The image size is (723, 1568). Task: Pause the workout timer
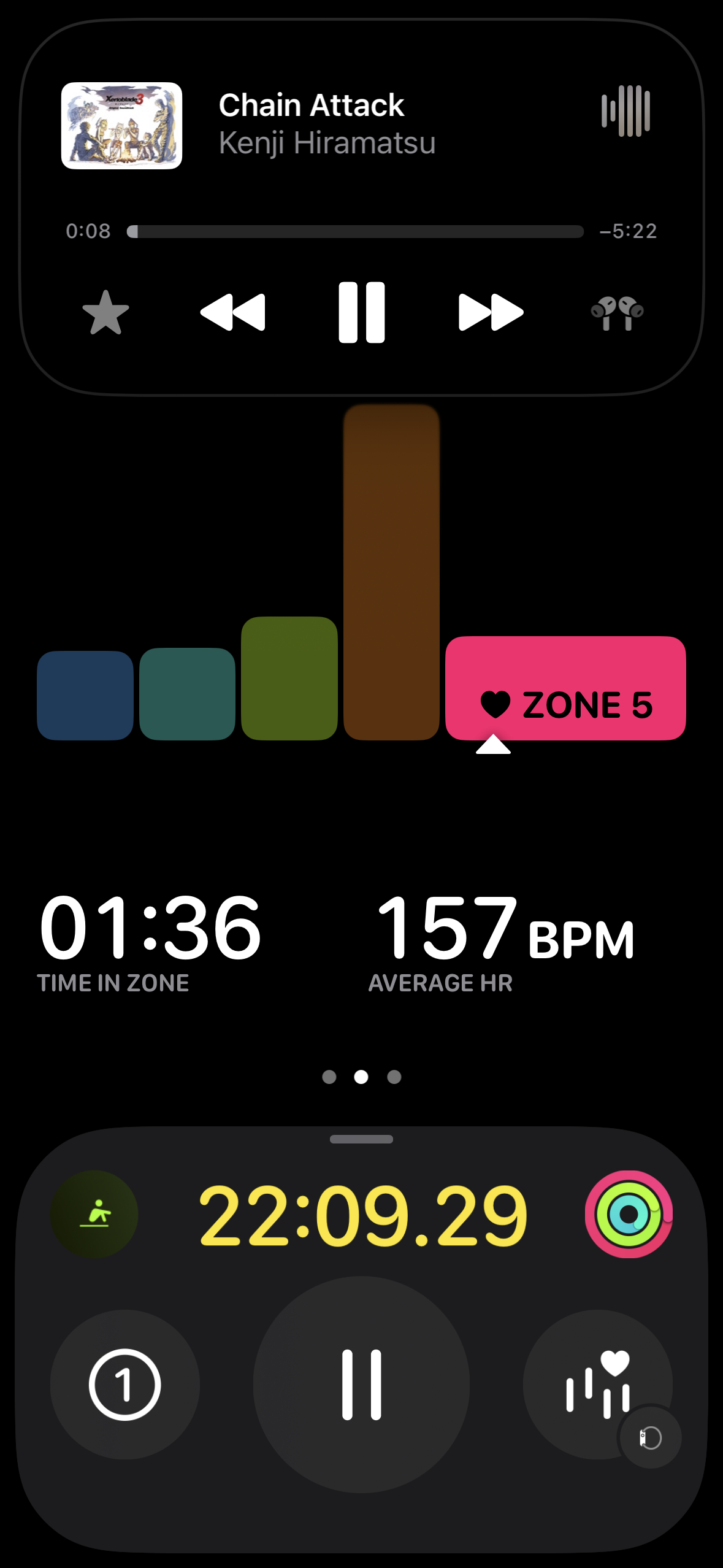coord(362,1385)
